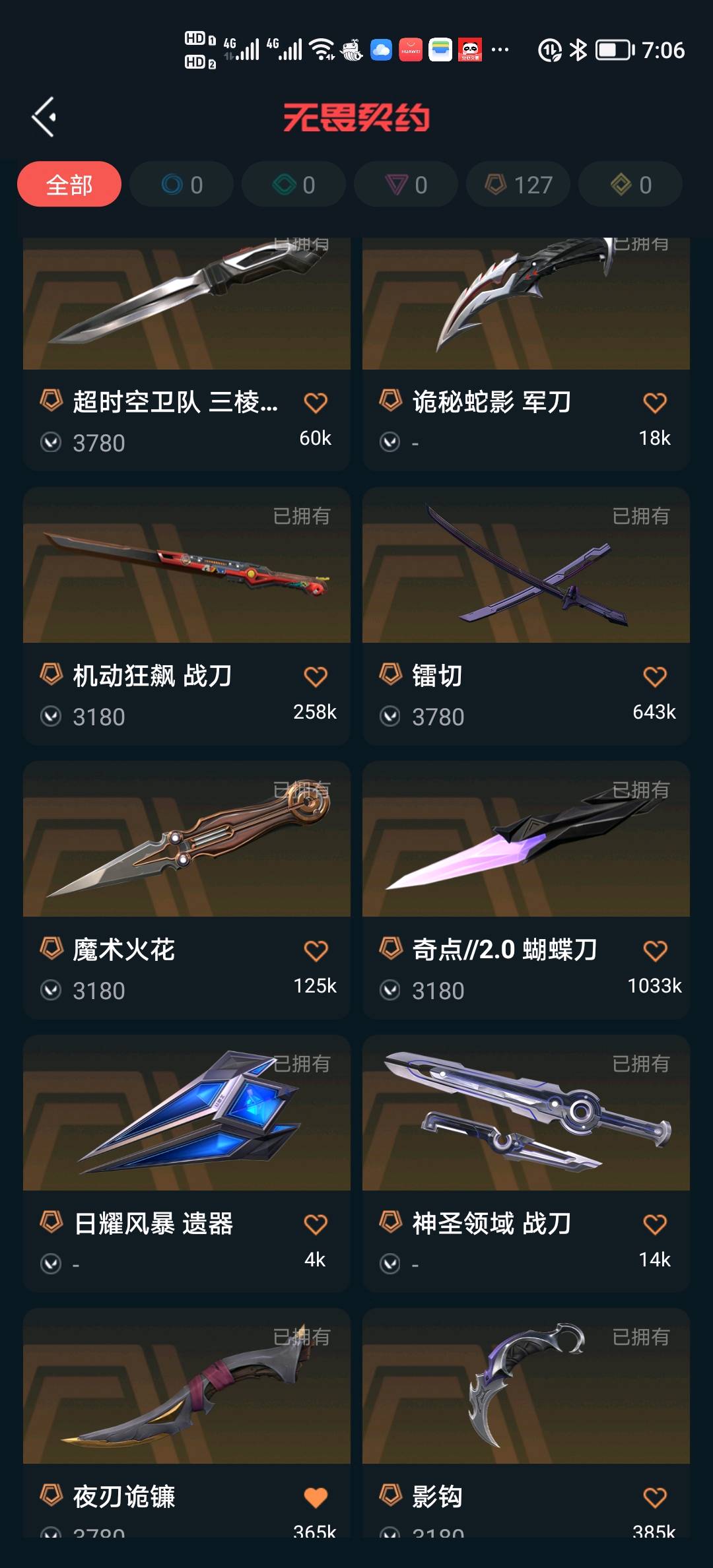The image size is (713, 1568).
Task: Select the 全部 filter chip
Action: [x=69, y=184]
